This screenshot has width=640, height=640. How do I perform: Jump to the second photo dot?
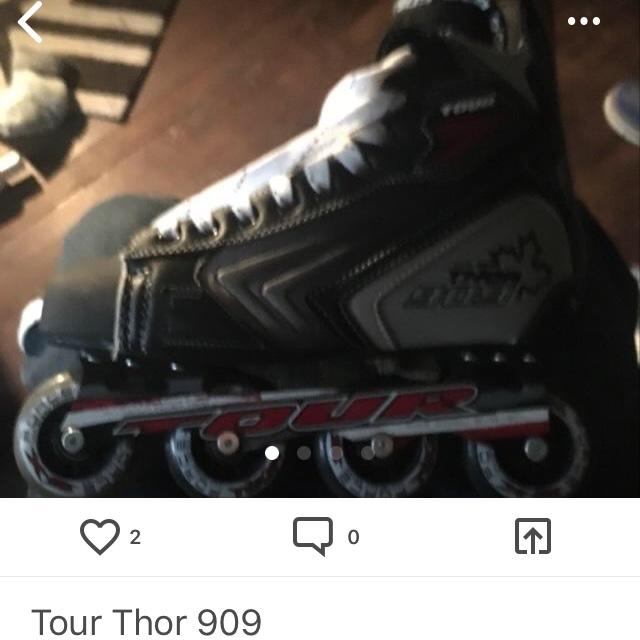pyautogui.click(x=304, y=452)
